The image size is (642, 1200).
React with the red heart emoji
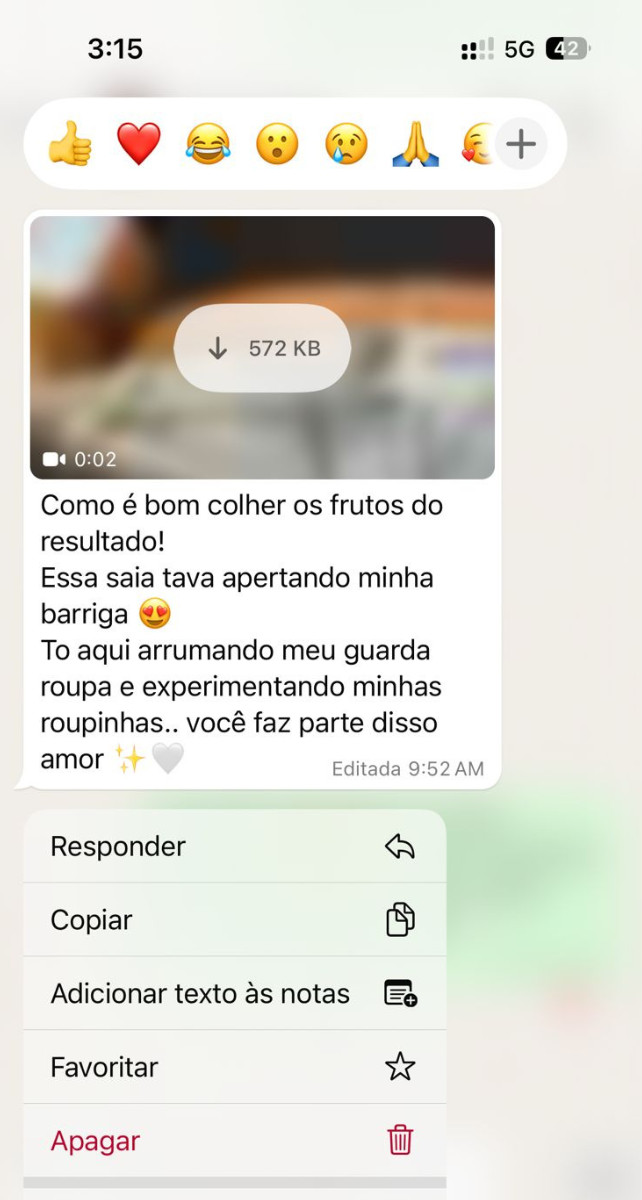[139, 145]
